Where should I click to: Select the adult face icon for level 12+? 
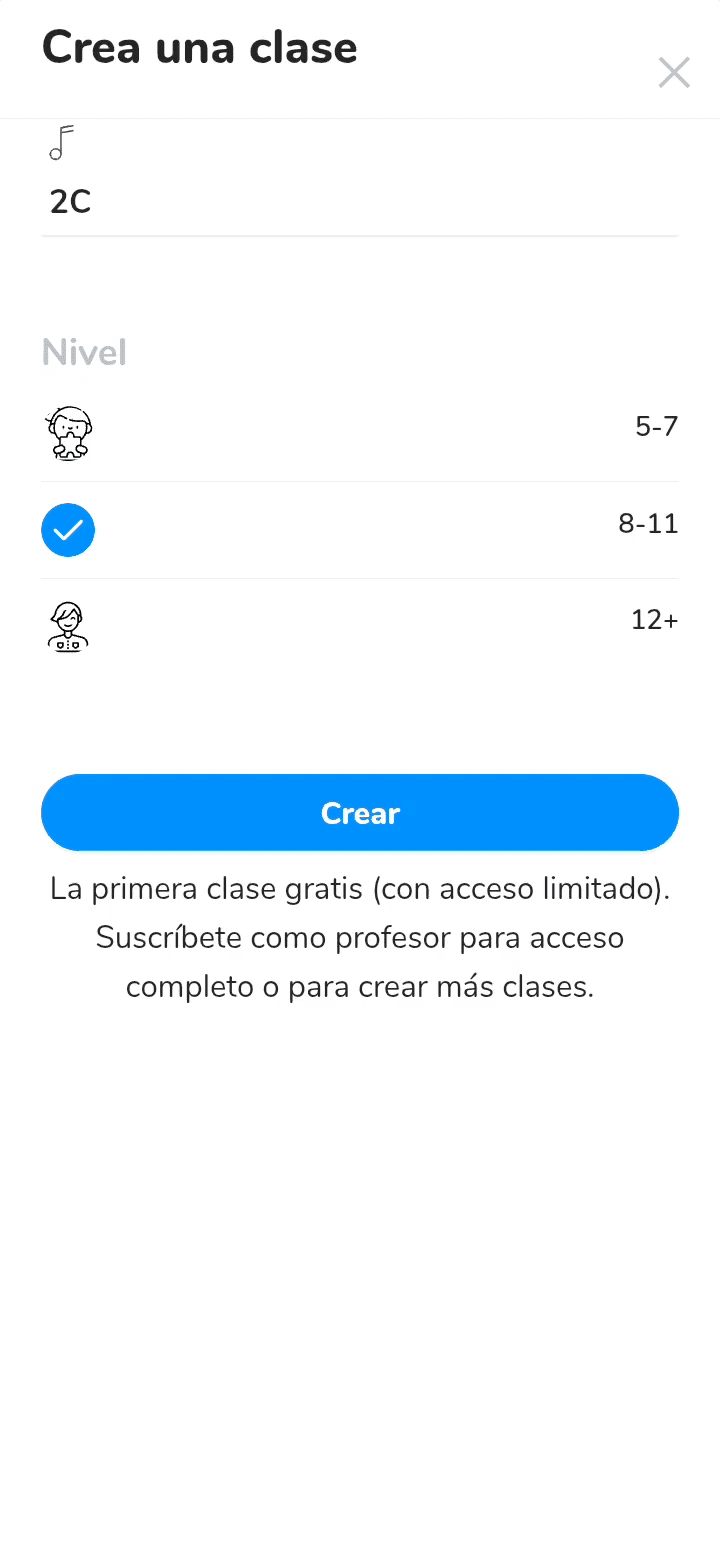point(68,626)
